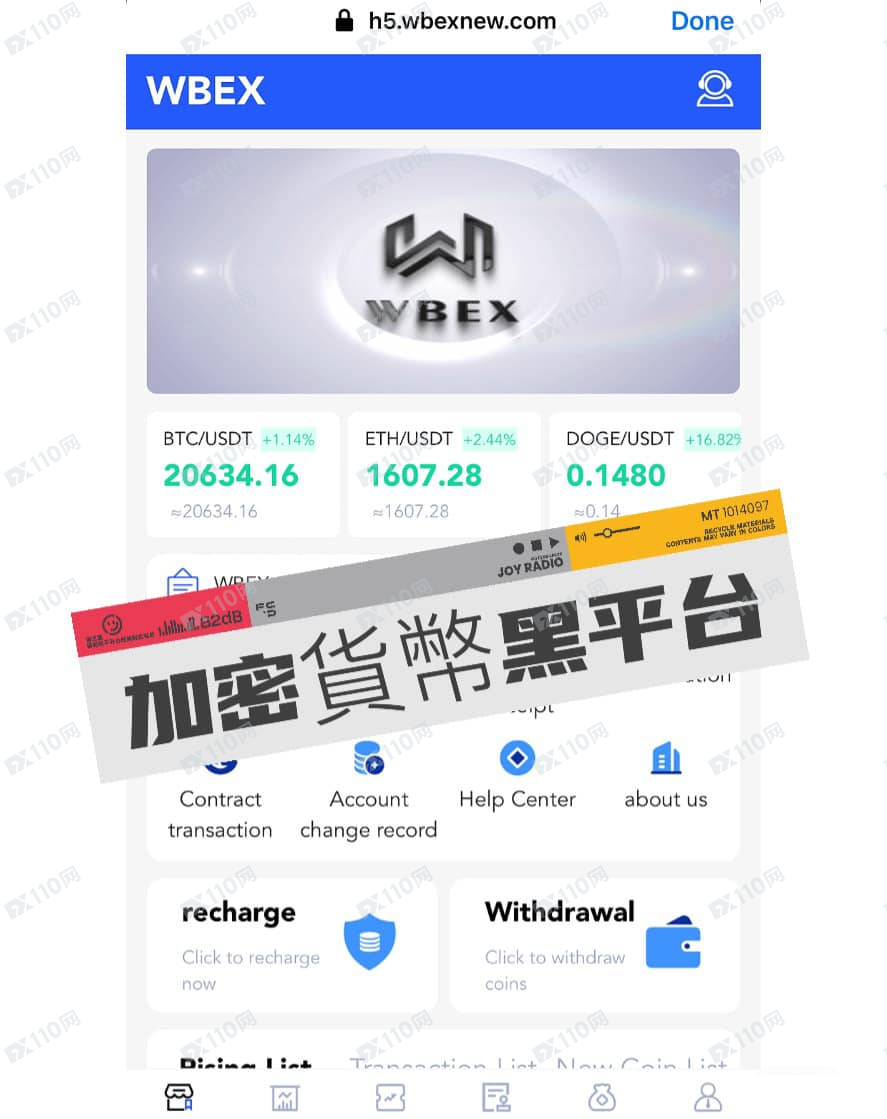Open the WBEX promotional banner
Viewport: 887px width, 1119px height.
pos(443,270)
